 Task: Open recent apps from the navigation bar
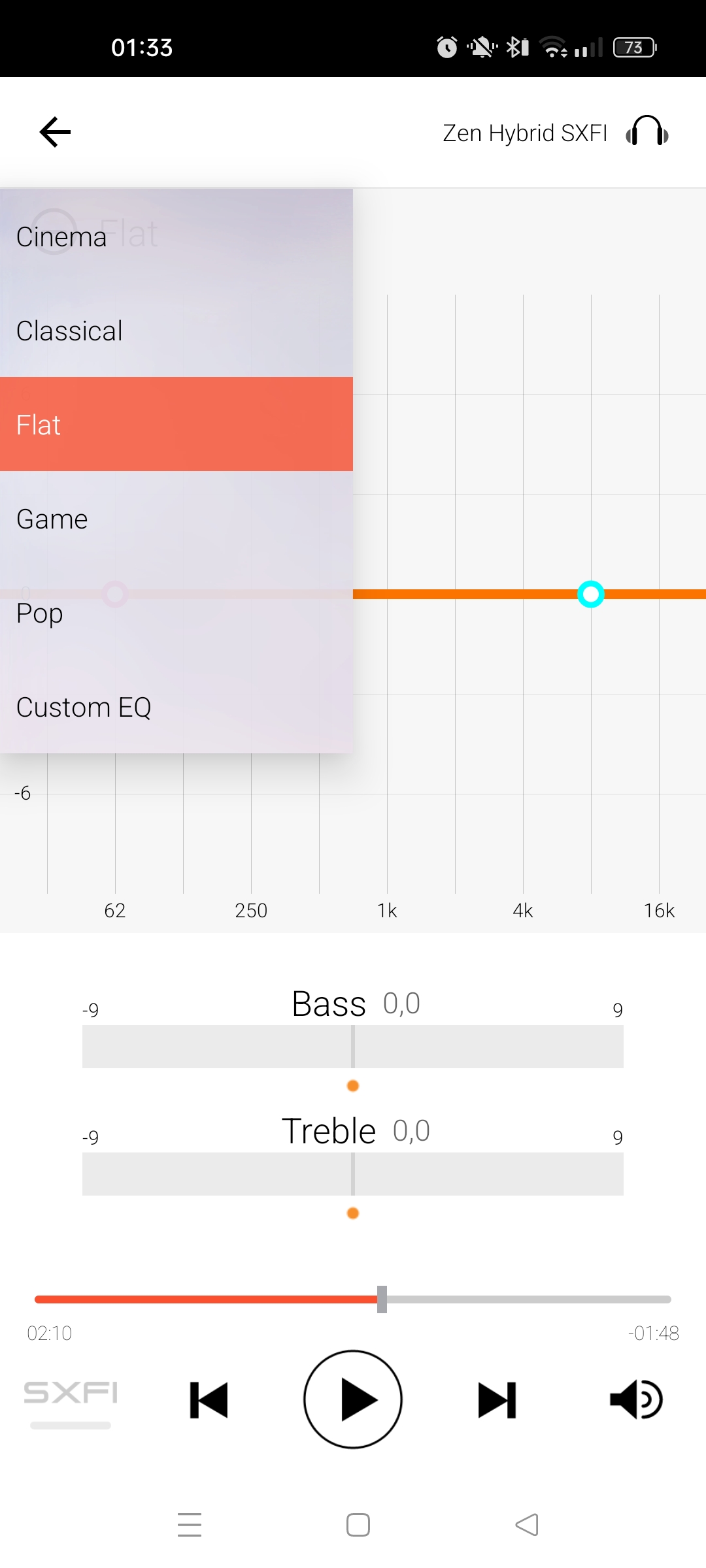click(x=190, y=1525)
